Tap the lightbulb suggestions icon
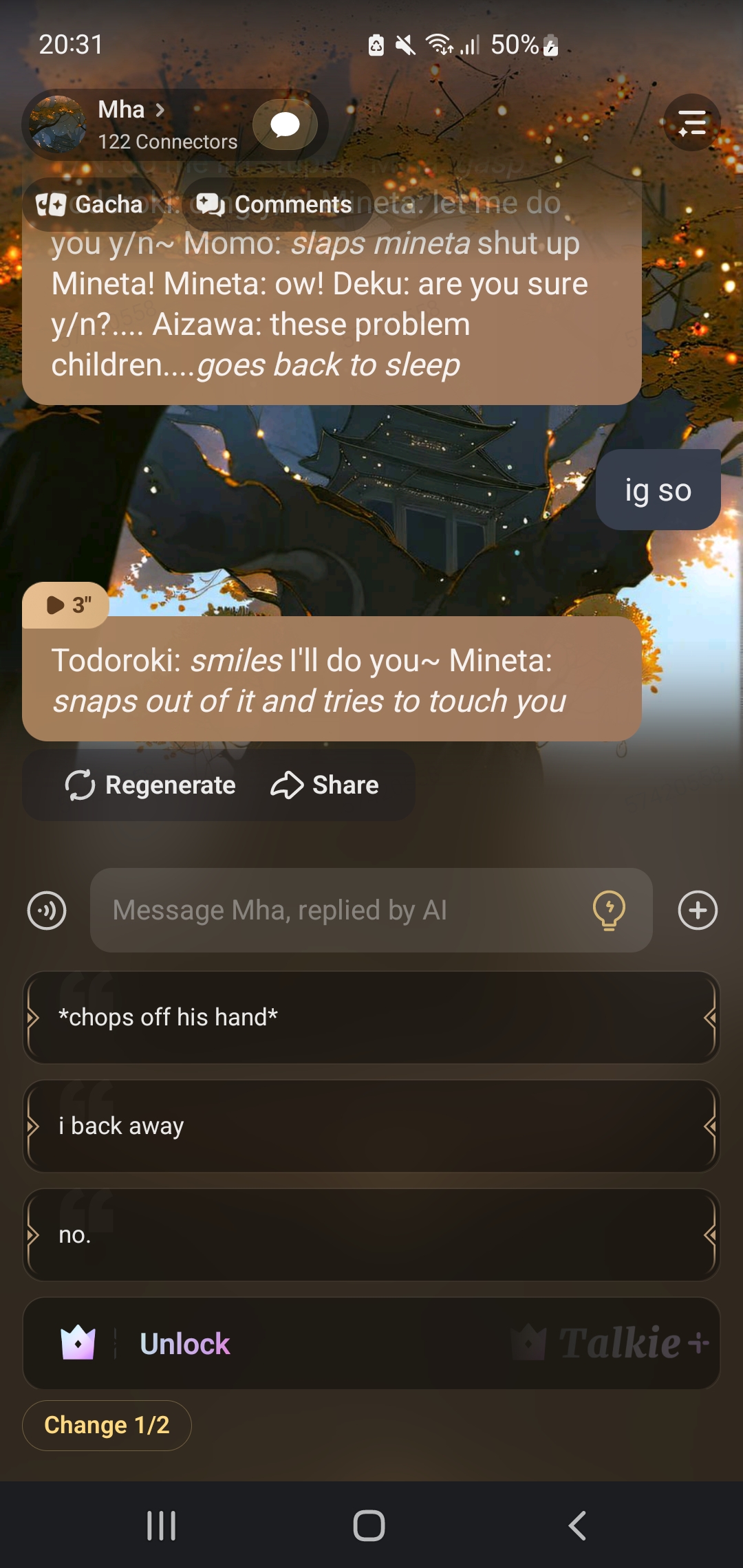Image resolution: width=743 pixels, height=1568 pixels. click(609, 911)
